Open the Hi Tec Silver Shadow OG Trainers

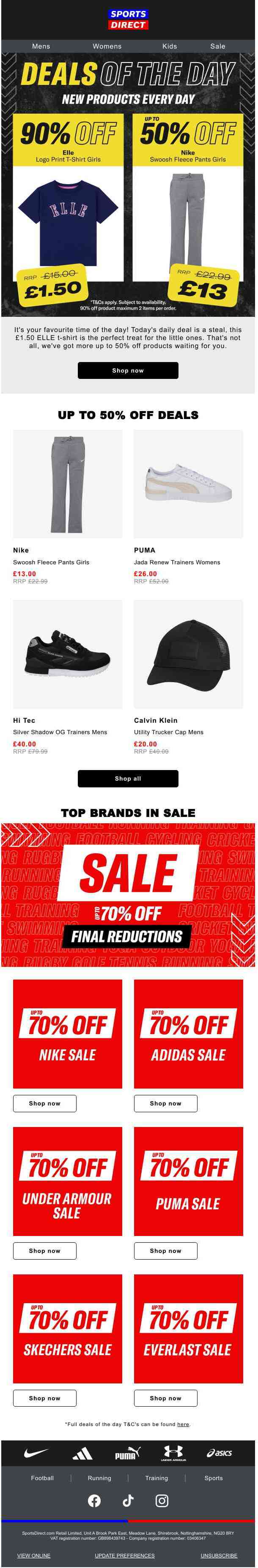point(68,654)
